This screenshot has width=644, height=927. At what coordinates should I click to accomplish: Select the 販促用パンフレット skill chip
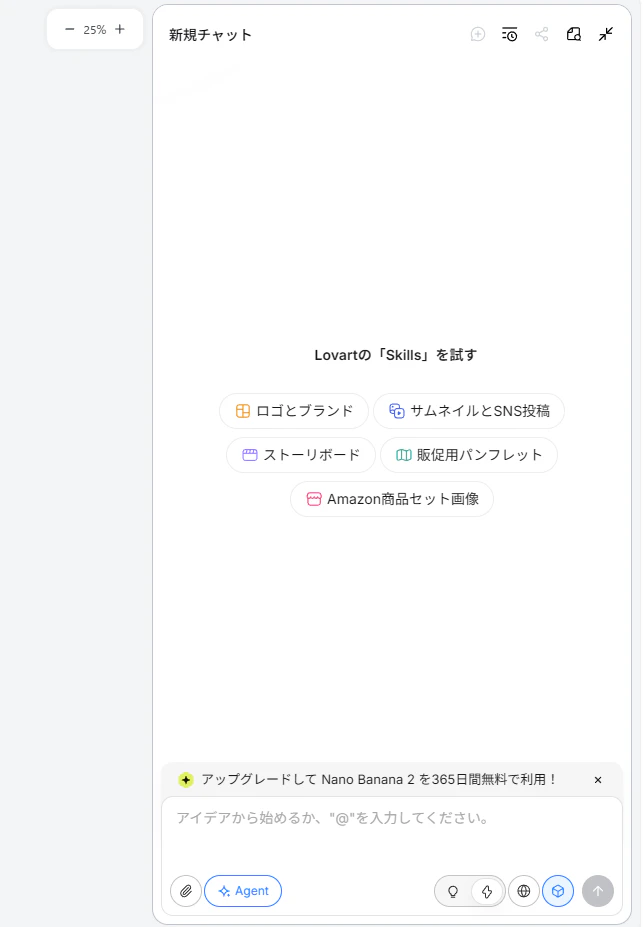[468, 455]
